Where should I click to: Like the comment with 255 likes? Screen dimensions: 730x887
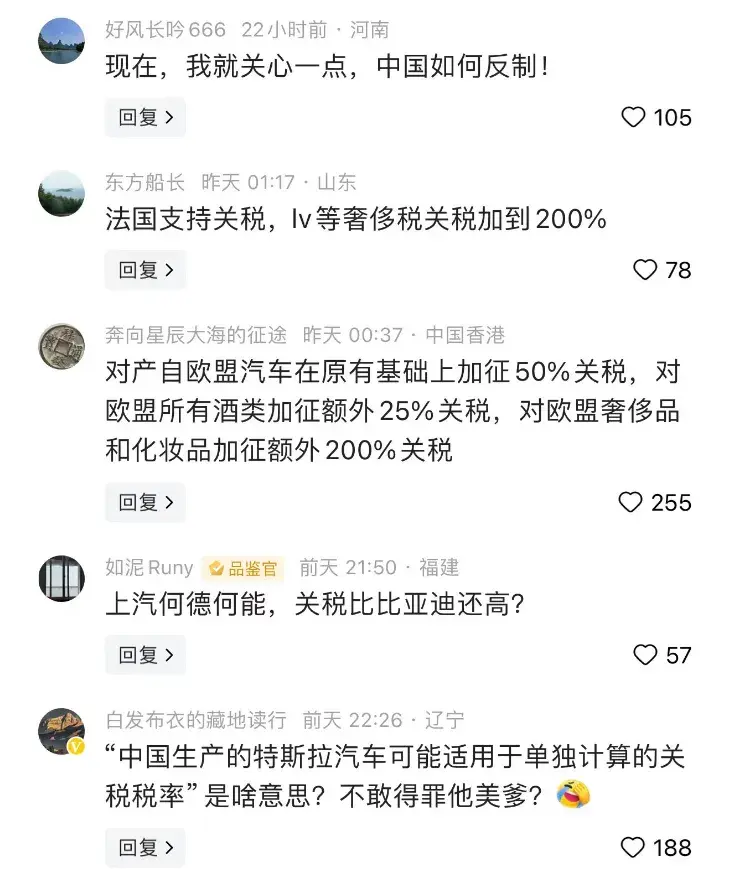click(631, 502)
